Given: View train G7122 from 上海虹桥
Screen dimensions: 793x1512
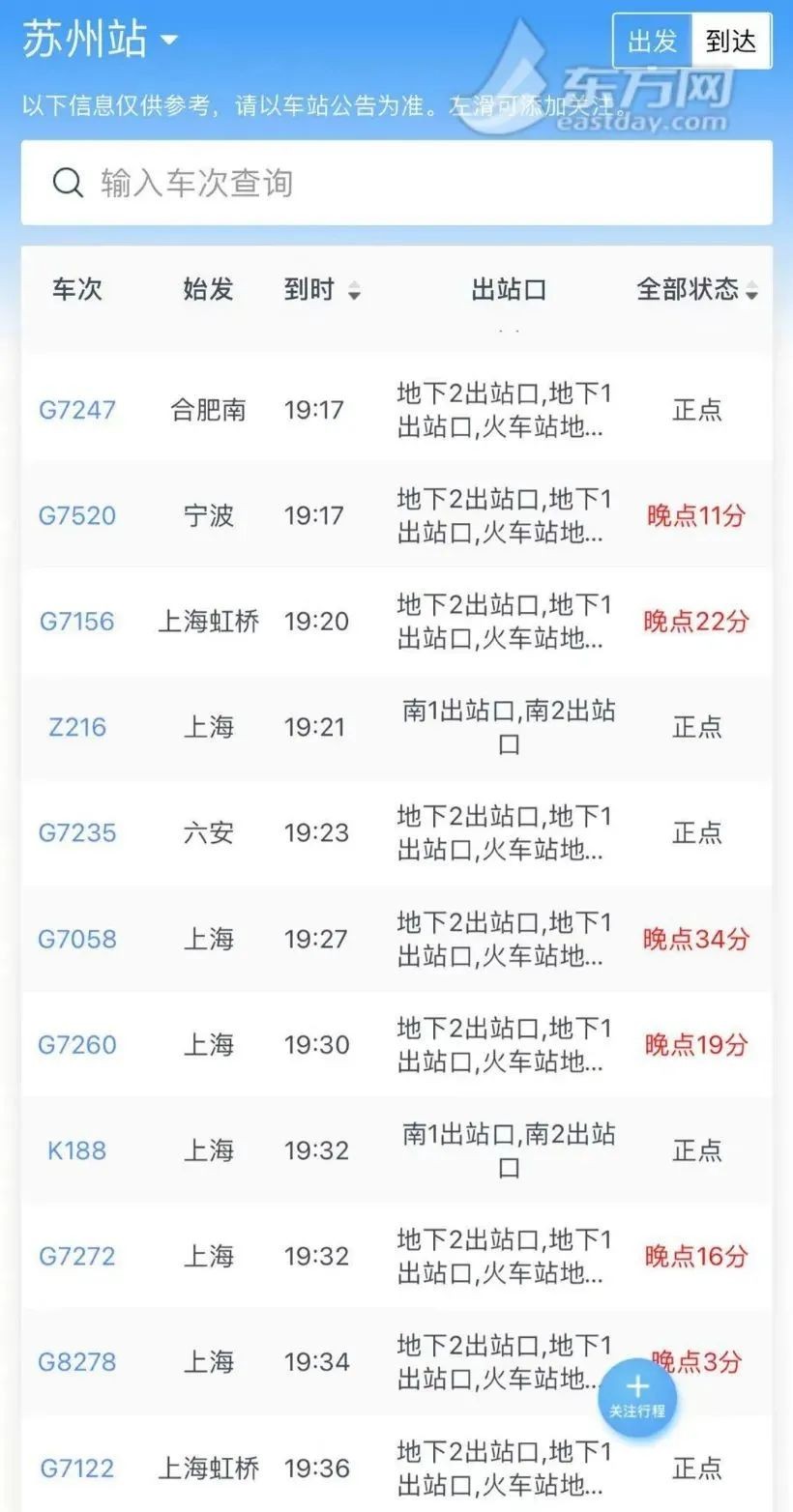Looking at the screenshot, I should tap(77, 1468).
